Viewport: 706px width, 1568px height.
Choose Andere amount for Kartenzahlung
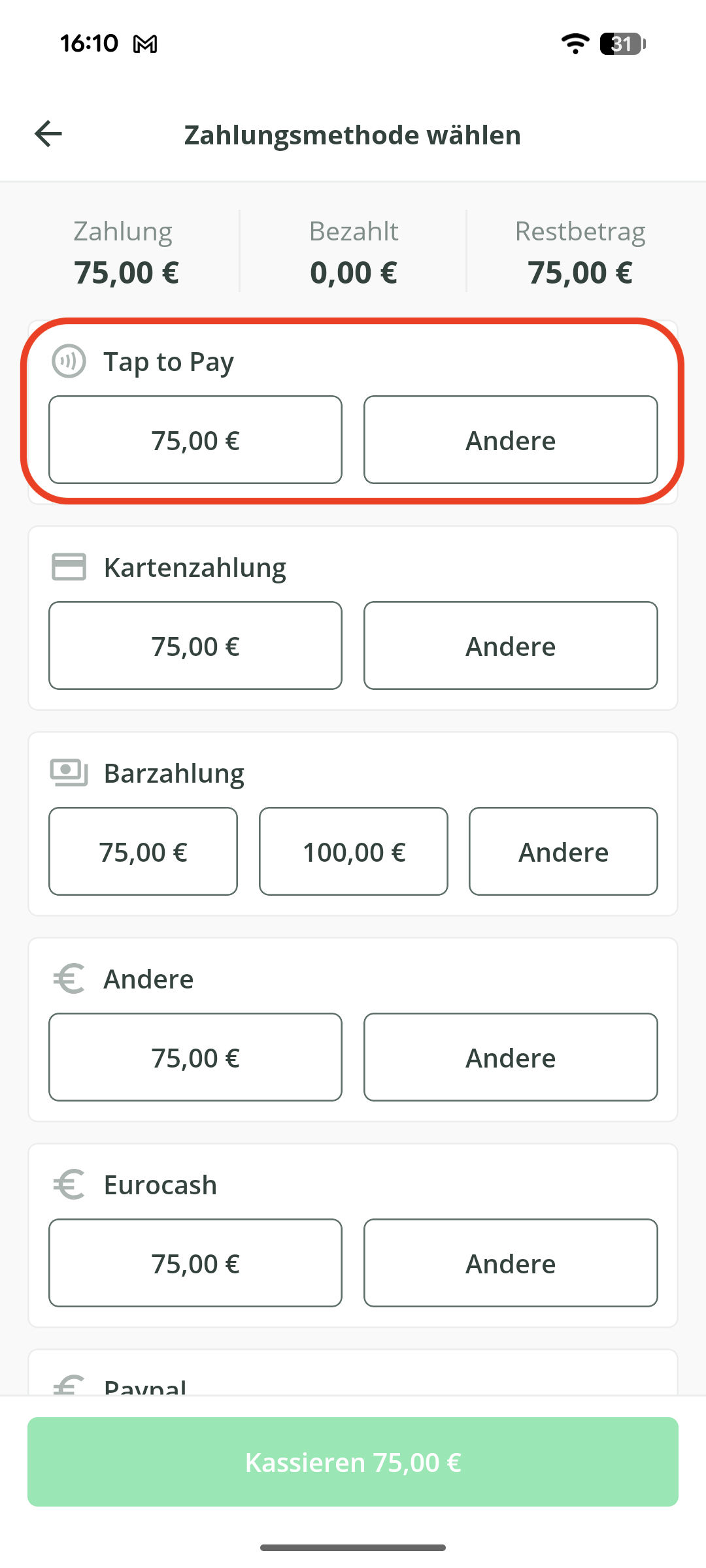tap(511, 645)
